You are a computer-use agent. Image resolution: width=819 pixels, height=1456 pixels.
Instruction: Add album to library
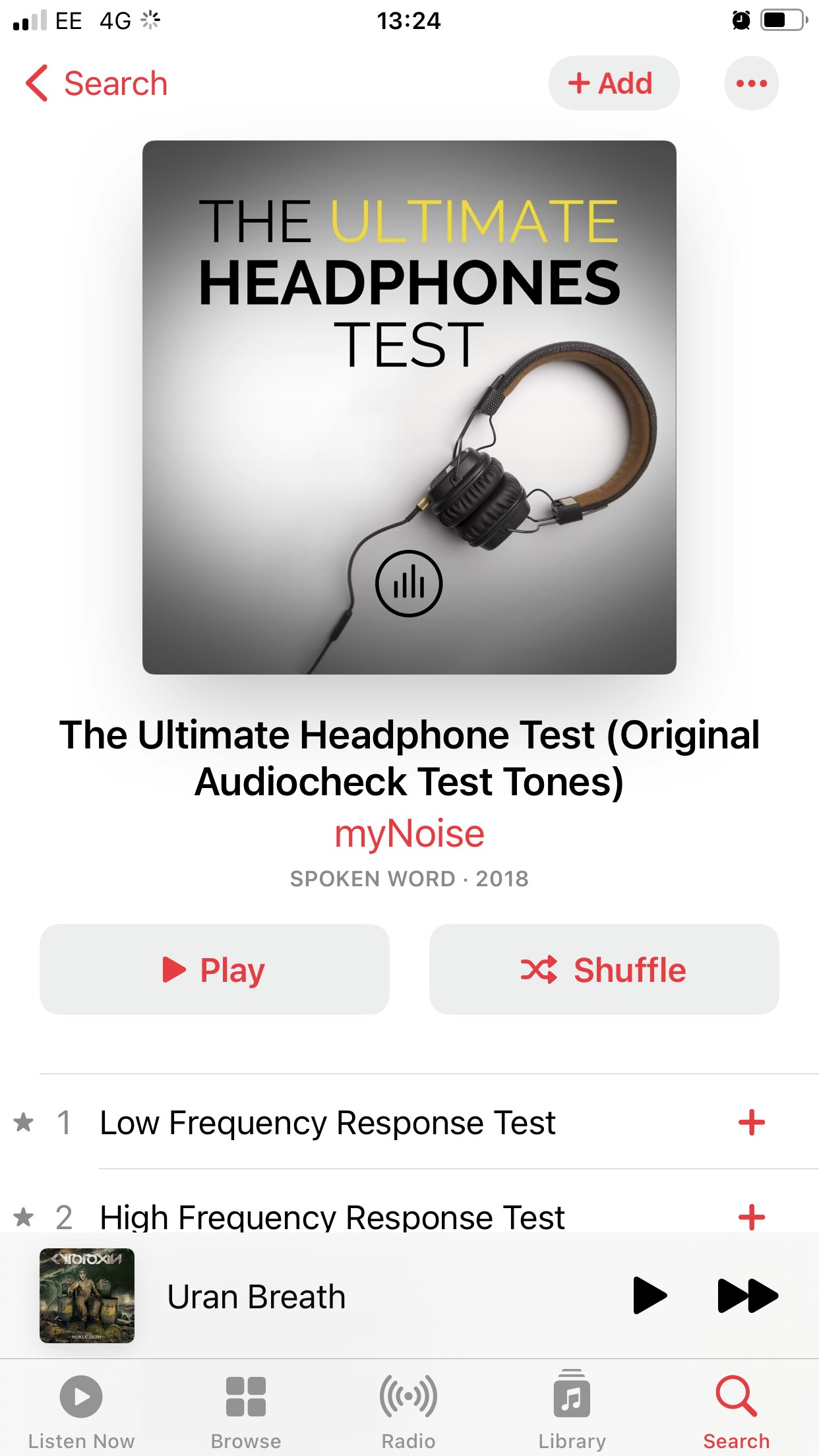tap(613, 84)
